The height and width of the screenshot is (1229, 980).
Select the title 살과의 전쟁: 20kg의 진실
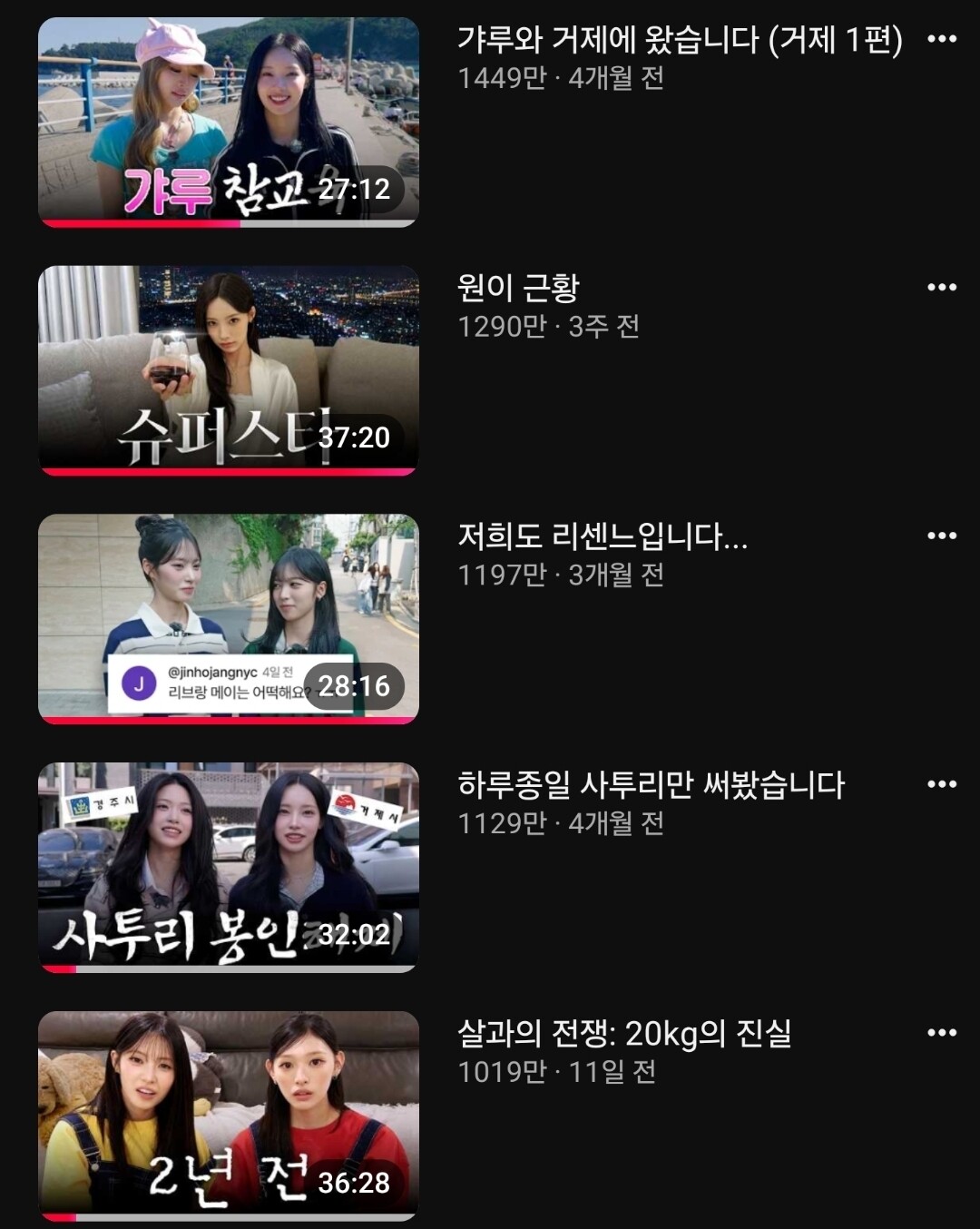coord(624,1033)
